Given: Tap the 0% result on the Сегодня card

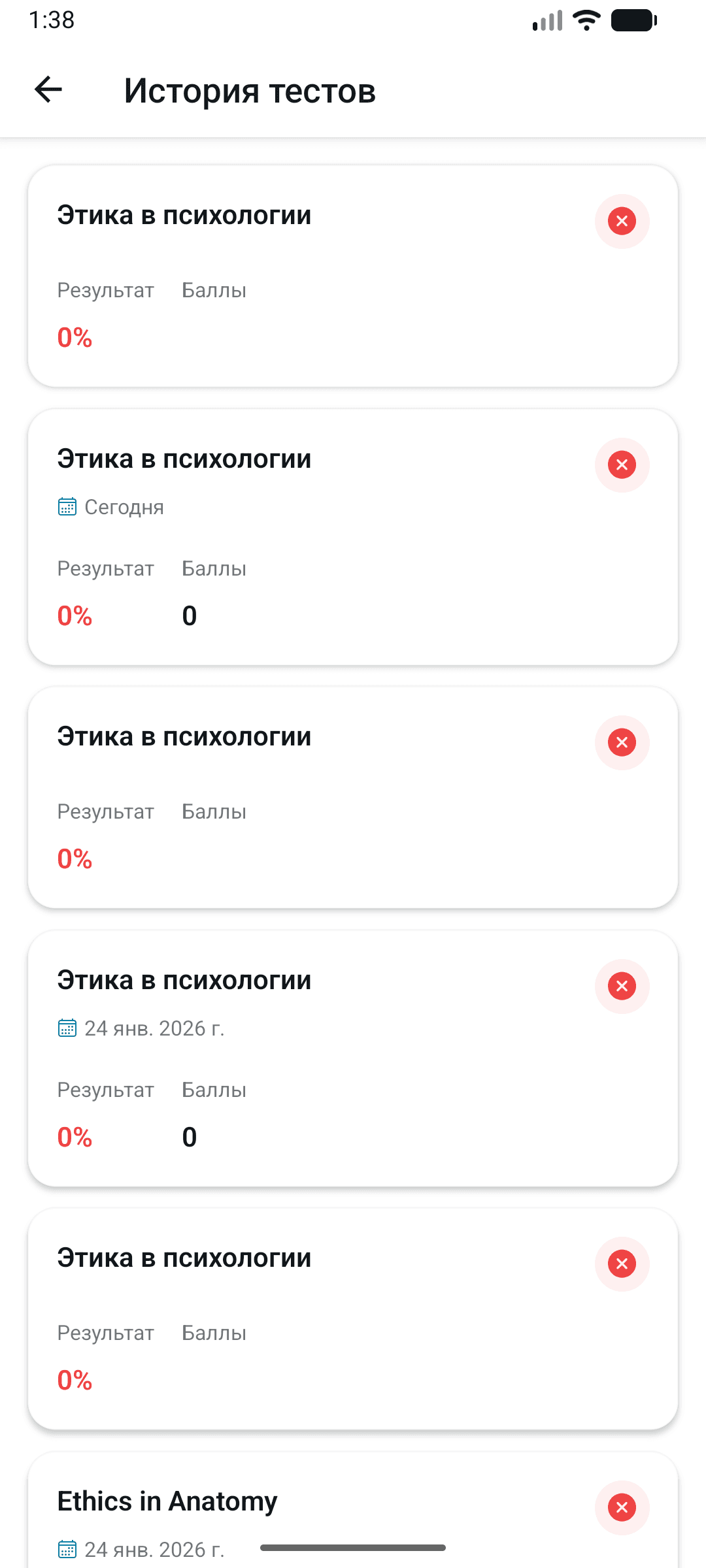Looking at the screenshot, I should (x=75, y=615).
